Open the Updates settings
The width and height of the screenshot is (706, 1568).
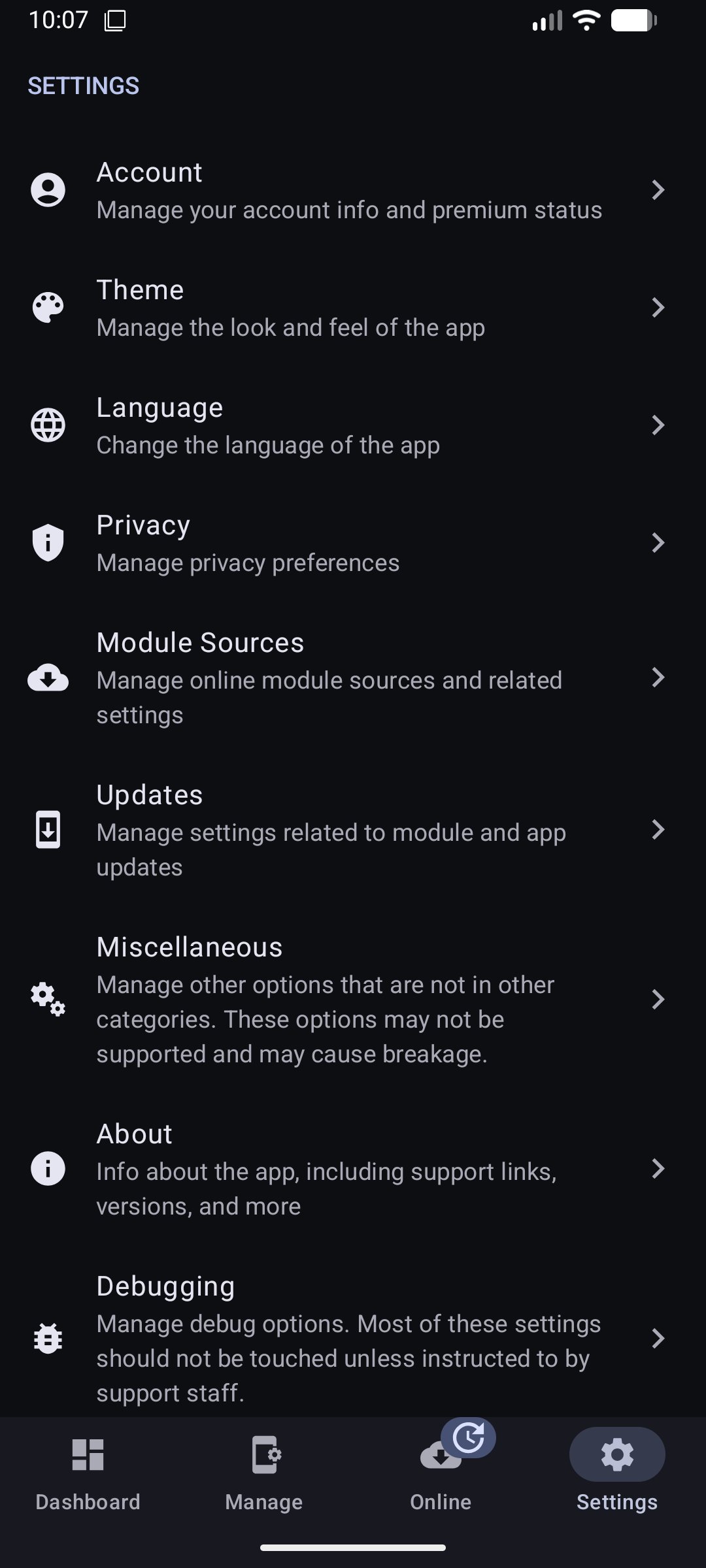353,830
